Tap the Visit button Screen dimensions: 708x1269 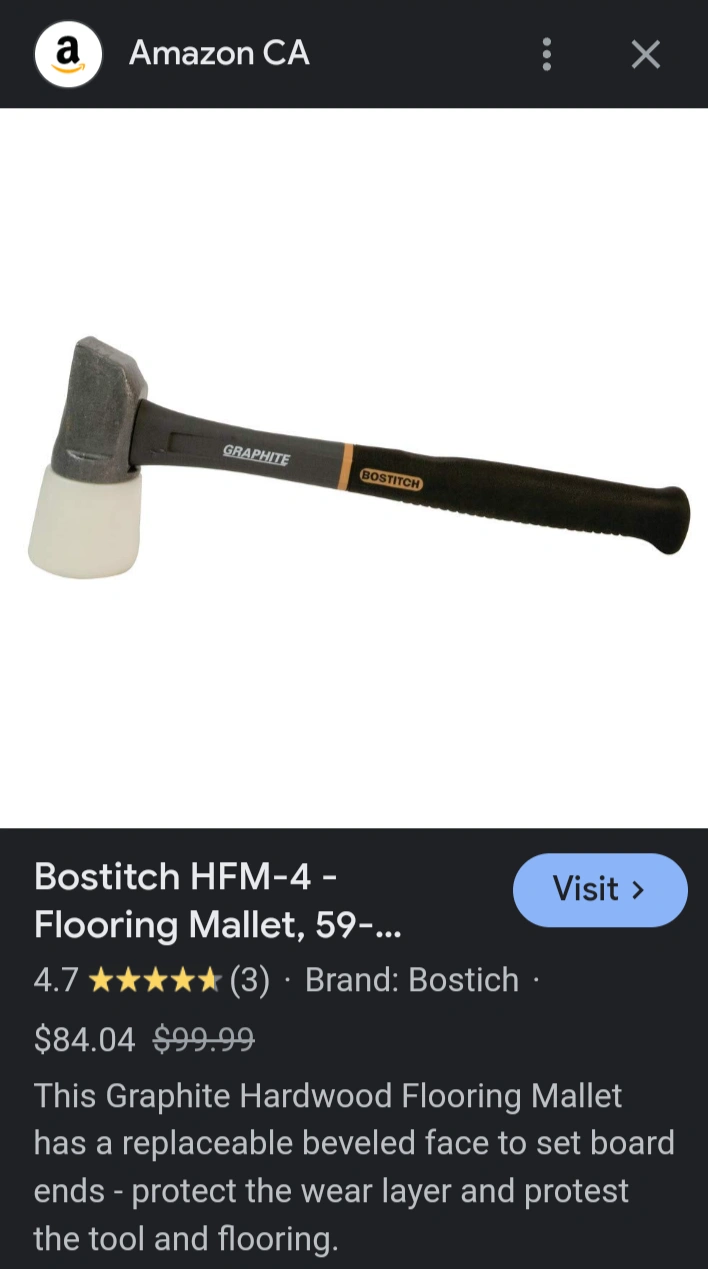point(600,889)
